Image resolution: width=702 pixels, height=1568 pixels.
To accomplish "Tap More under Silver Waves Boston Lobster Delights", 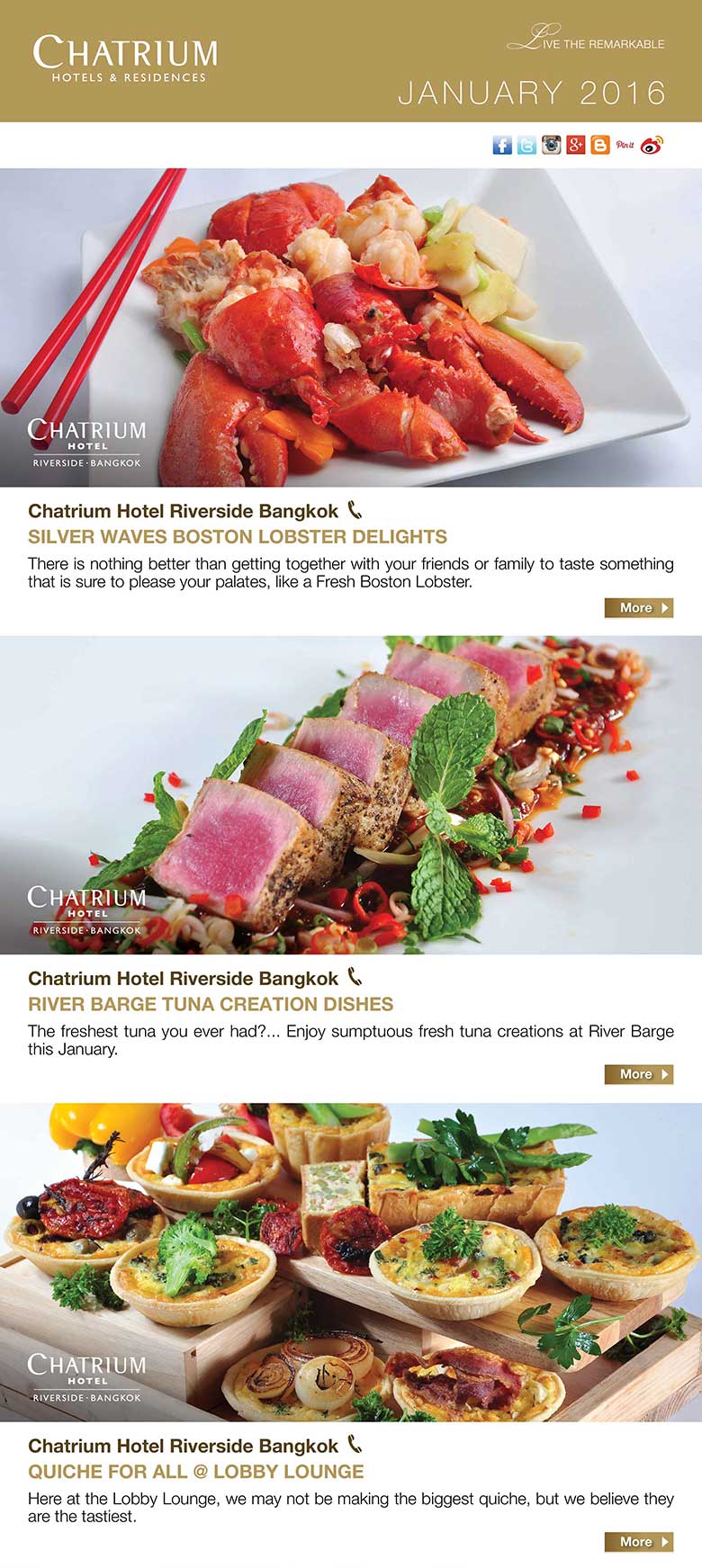I will click(639, 608).
